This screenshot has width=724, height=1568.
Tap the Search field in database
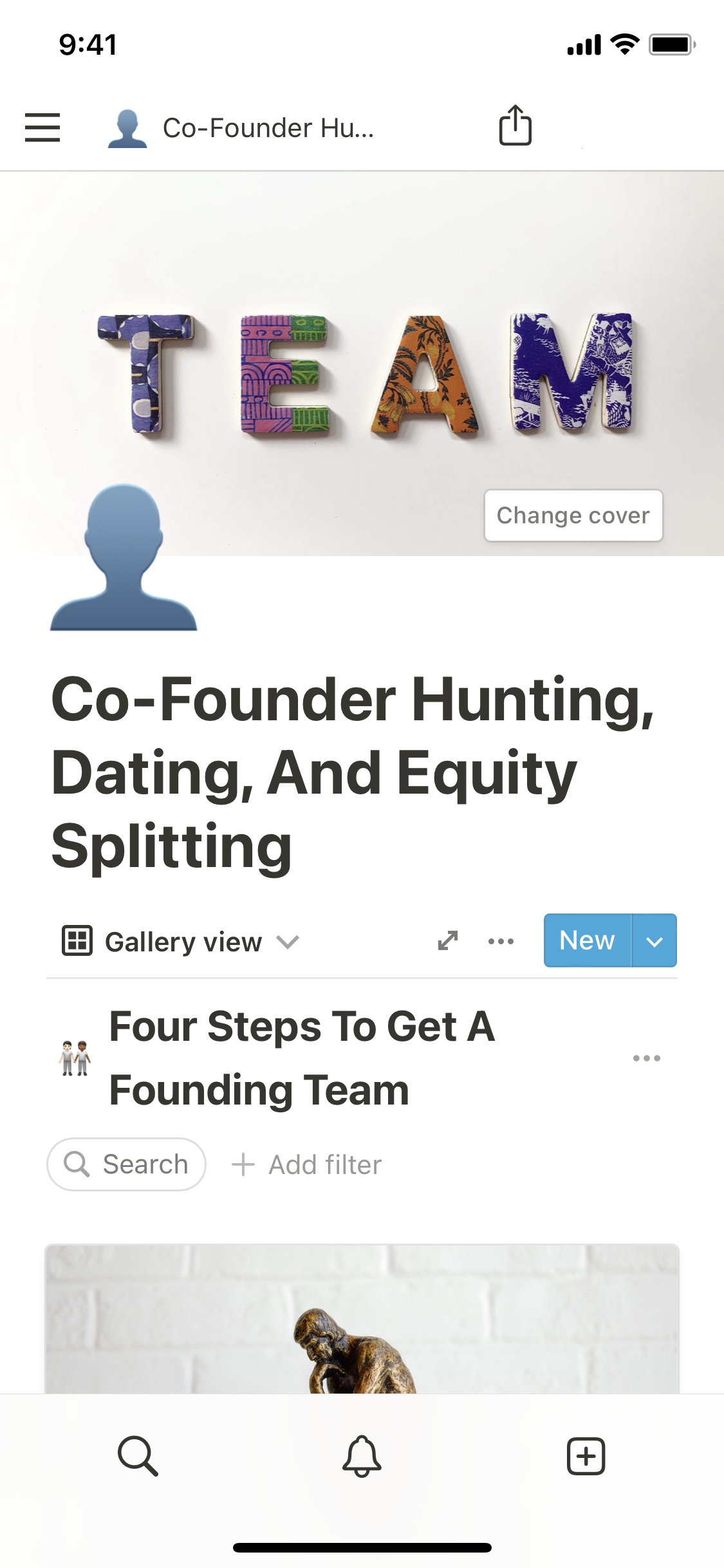127,1164
